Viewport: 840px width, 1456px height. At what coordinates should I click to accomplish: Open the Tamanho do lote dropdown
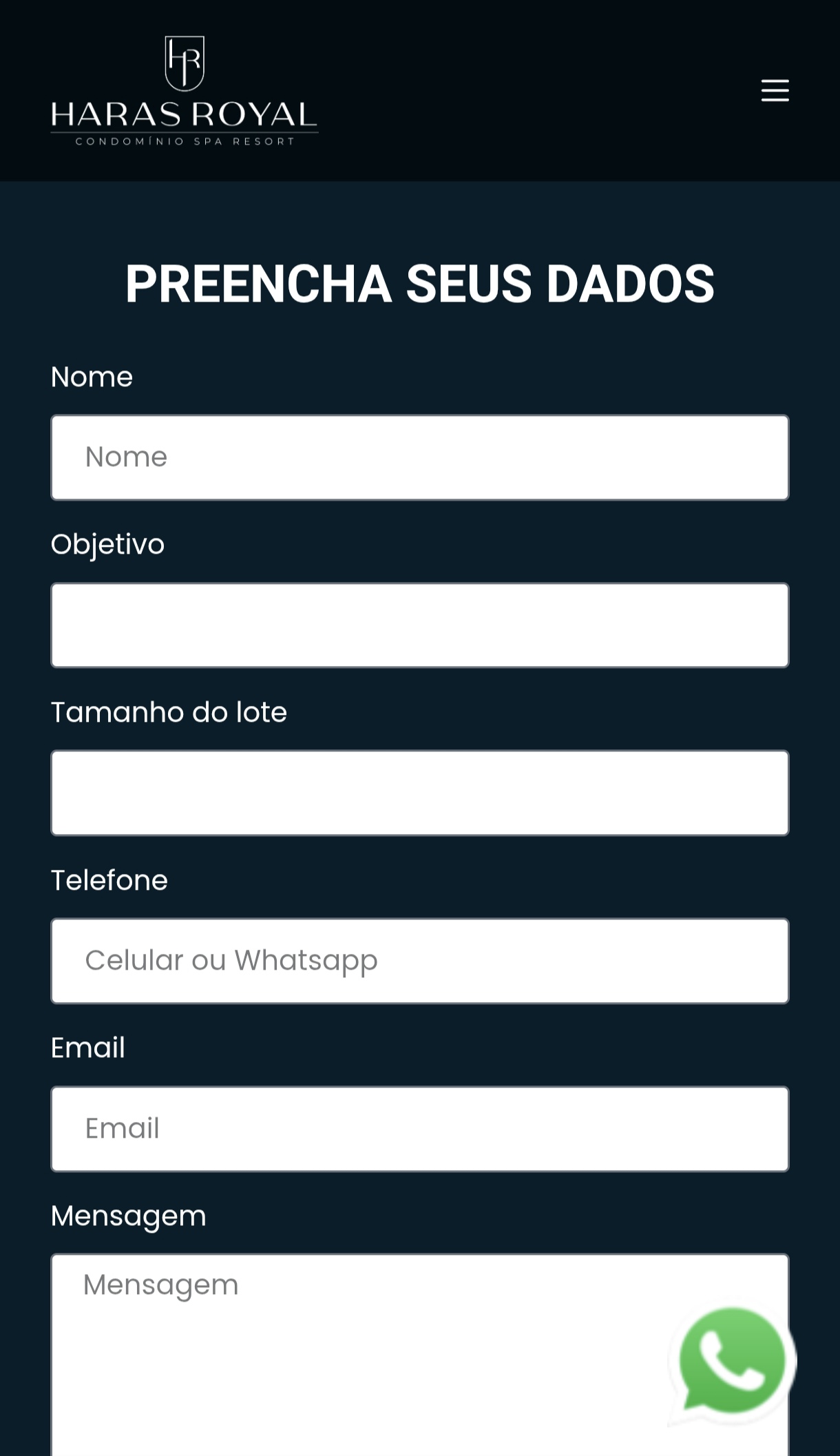point(420,793)
